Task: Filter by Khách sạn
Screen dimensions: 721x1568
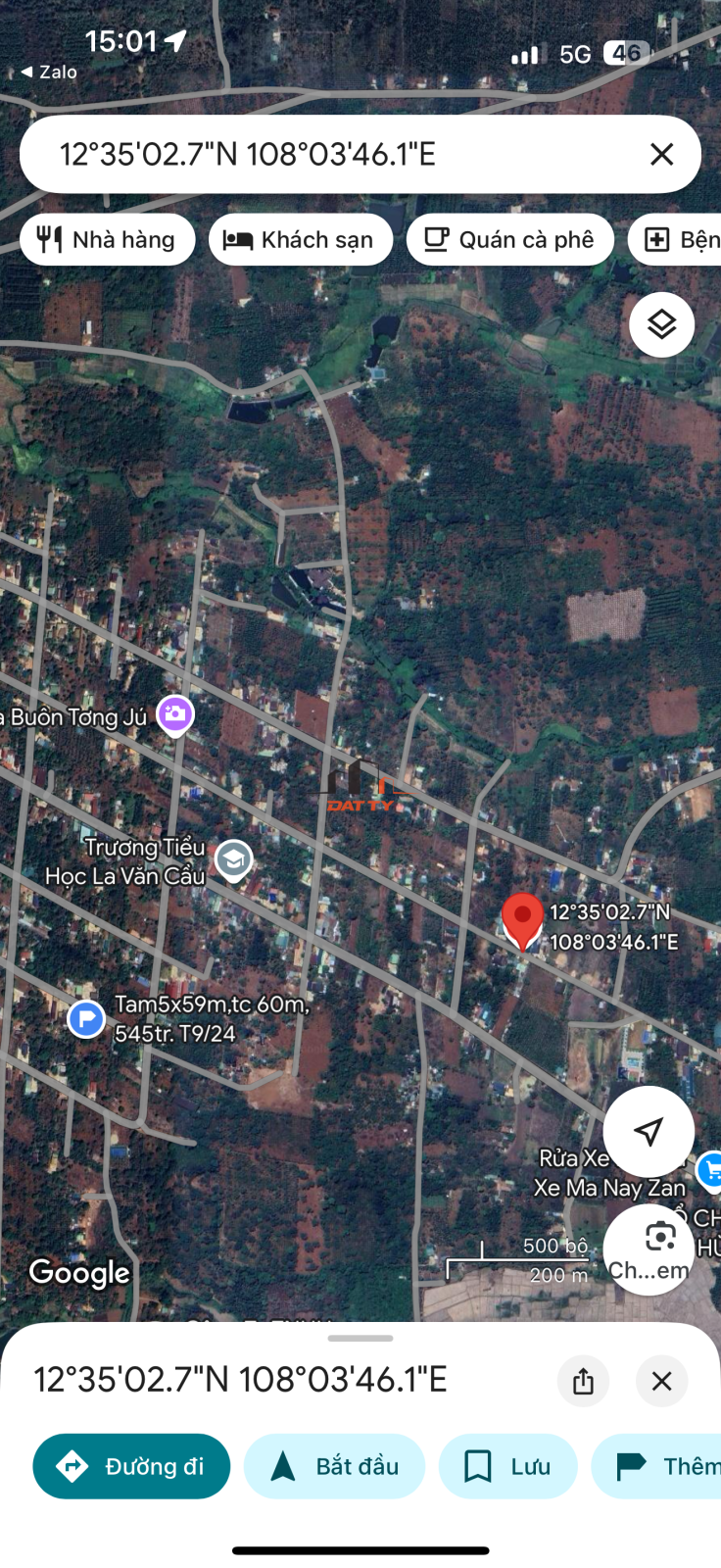Action: click(x=301, y=239)
